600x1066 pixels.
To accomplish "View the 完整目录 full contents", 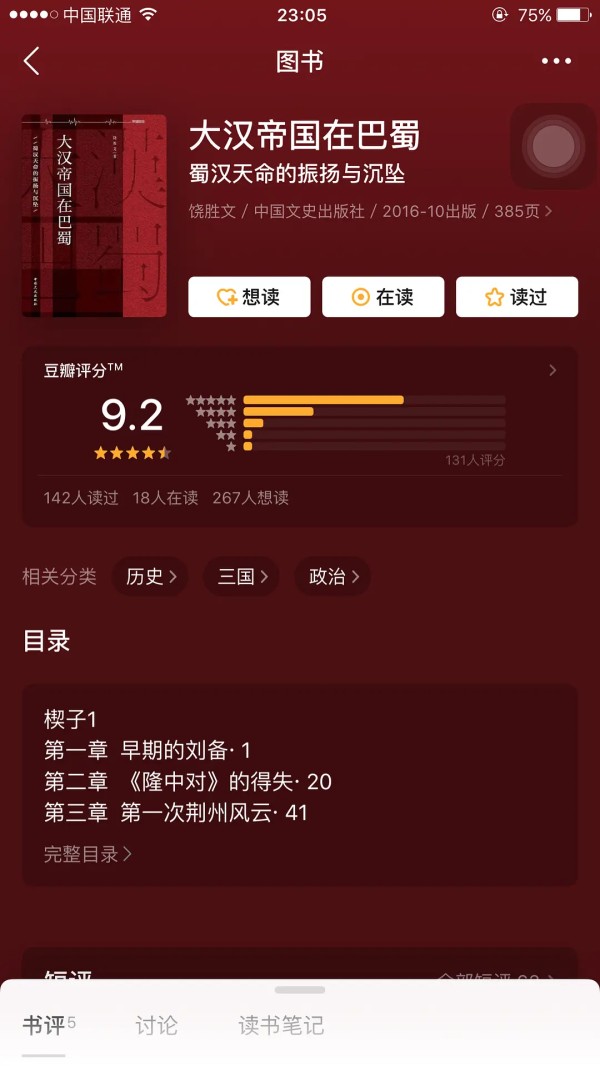I will [88, 854].
